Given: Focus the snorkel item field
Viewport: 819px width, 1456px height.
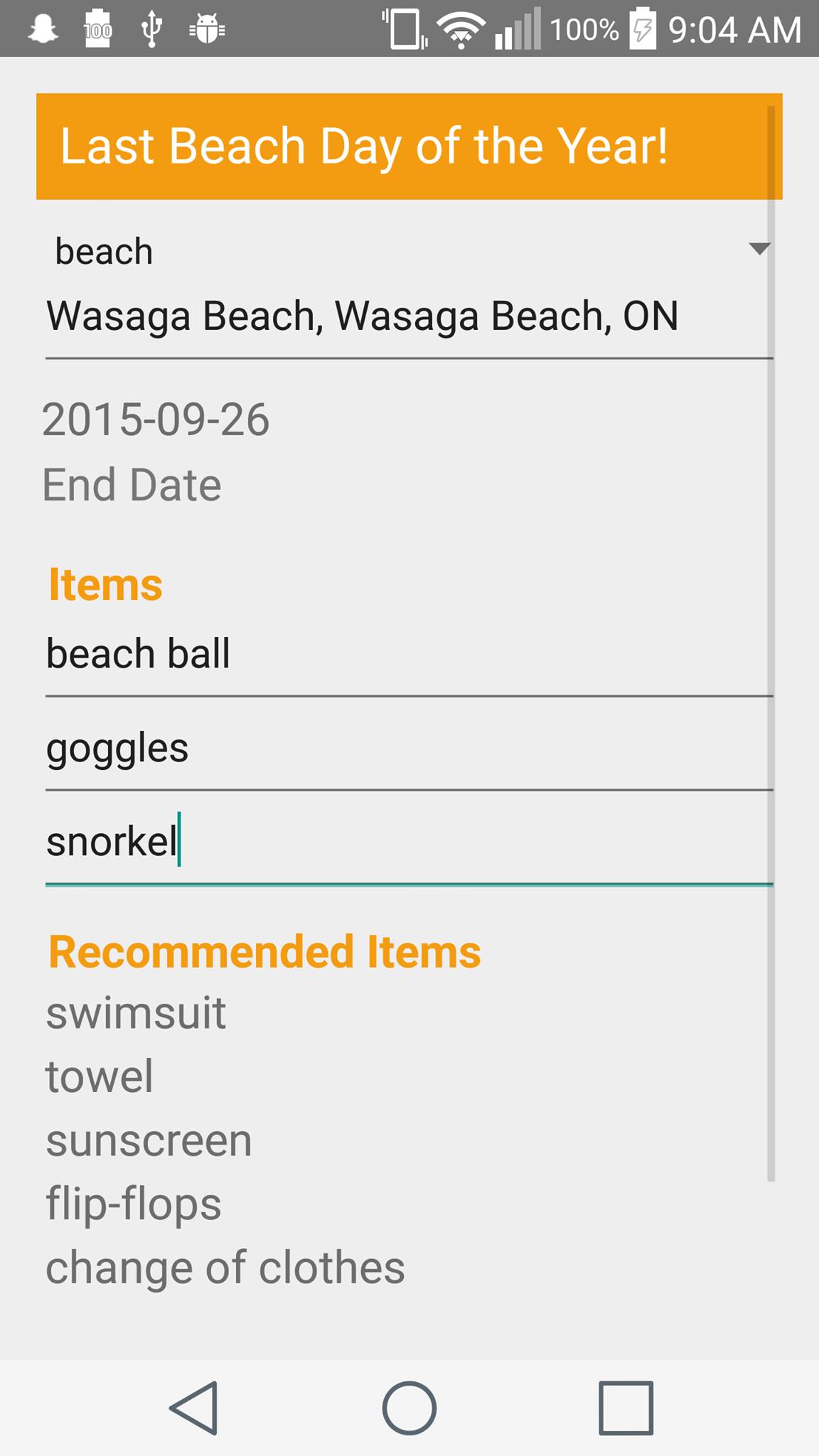Looking at the screenshot, I should click(409, 842).
